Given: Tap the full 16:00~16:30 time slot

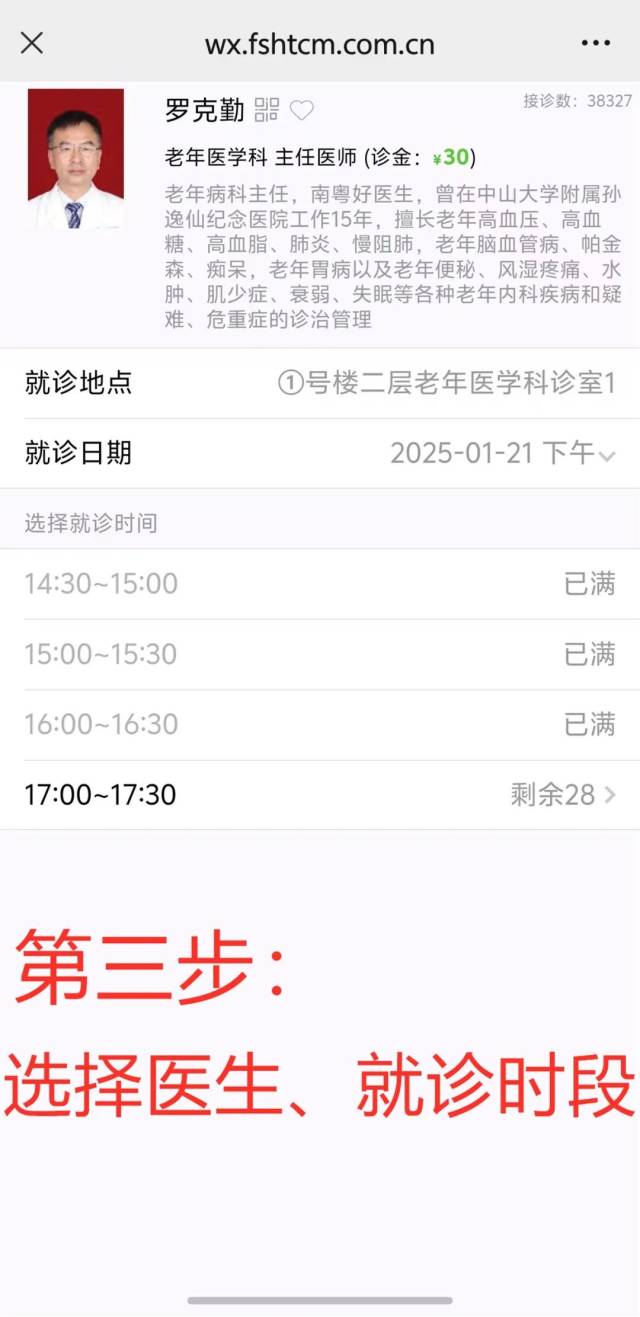Looking at the screenshot, I should point(320,724).
